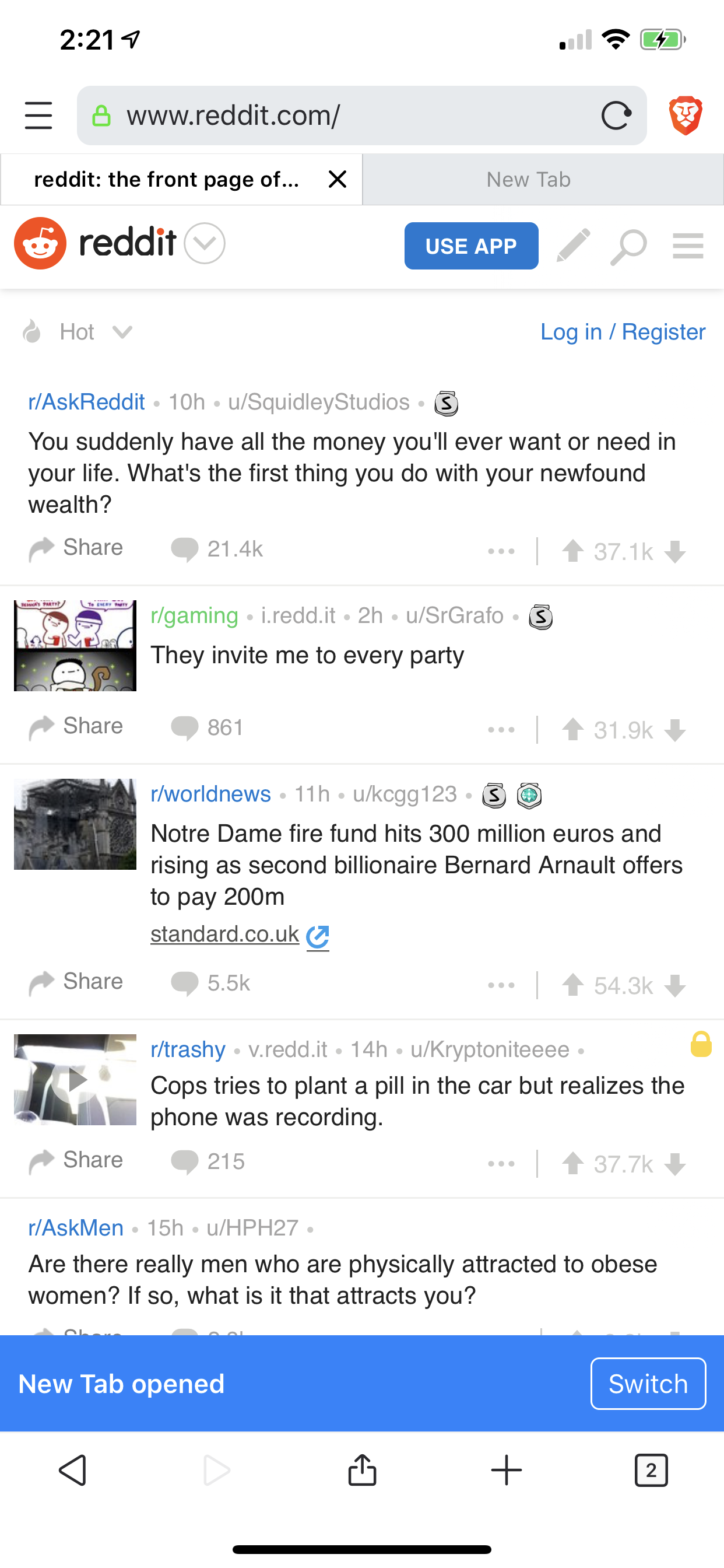
Task: Create a post with the pencil icon
Action: click(573, 246)
